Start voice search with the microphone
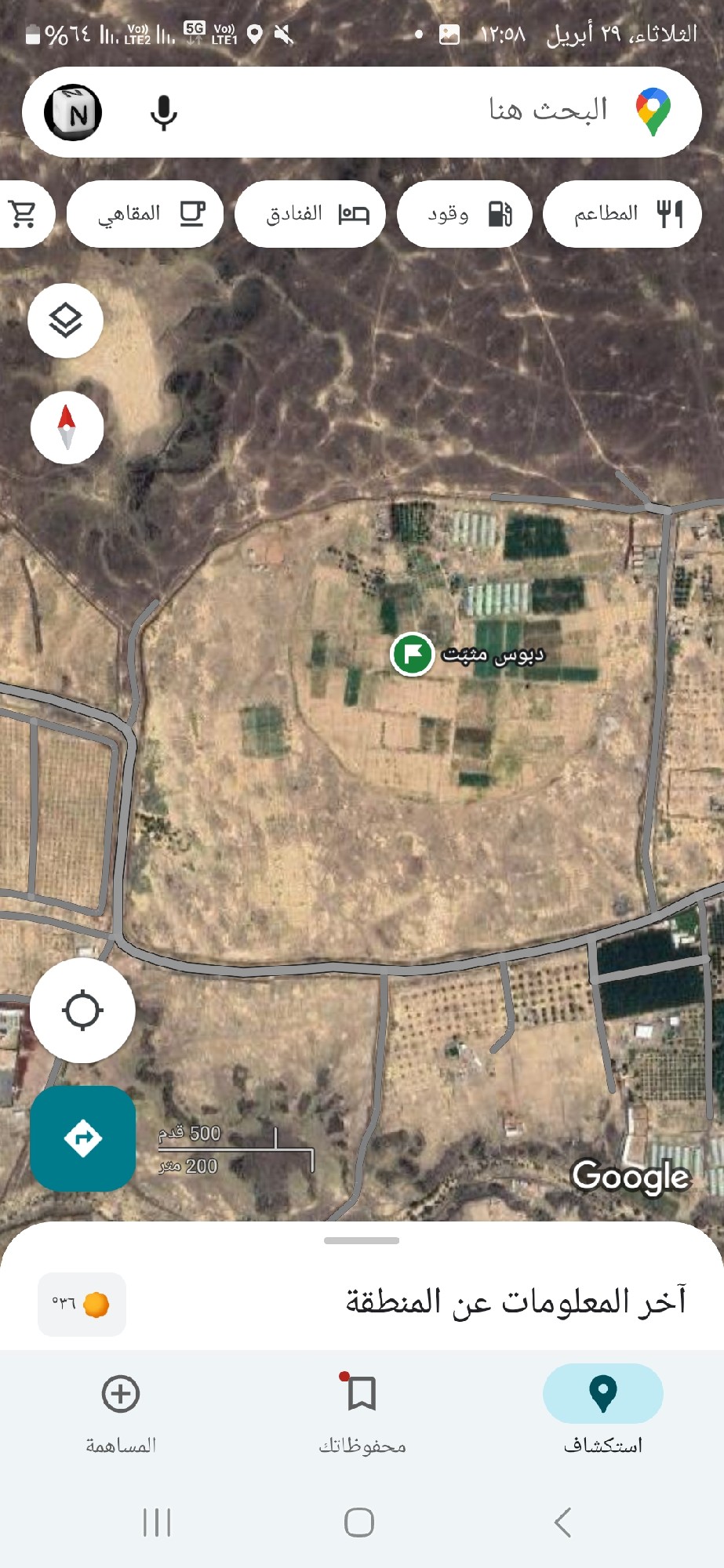Viewport: 724px width, 1568px height. (x=163, y=113)
